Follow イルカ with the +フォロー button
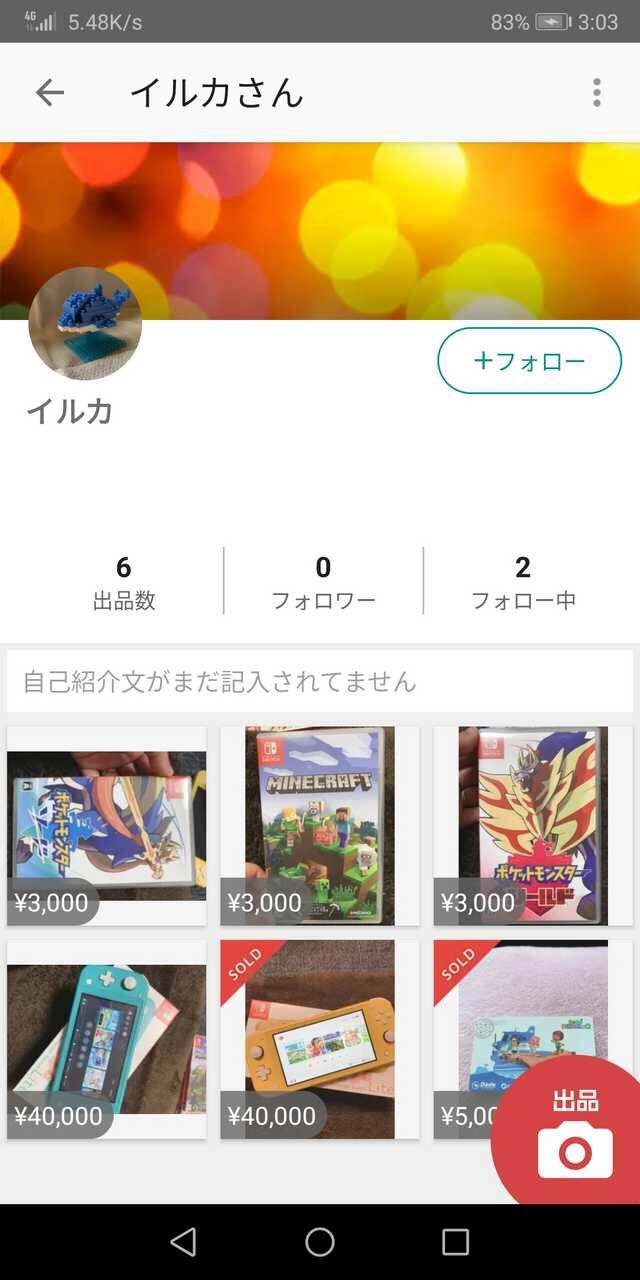The height and width of the screenshot is (1280, 640). click(x=529, y=361)
